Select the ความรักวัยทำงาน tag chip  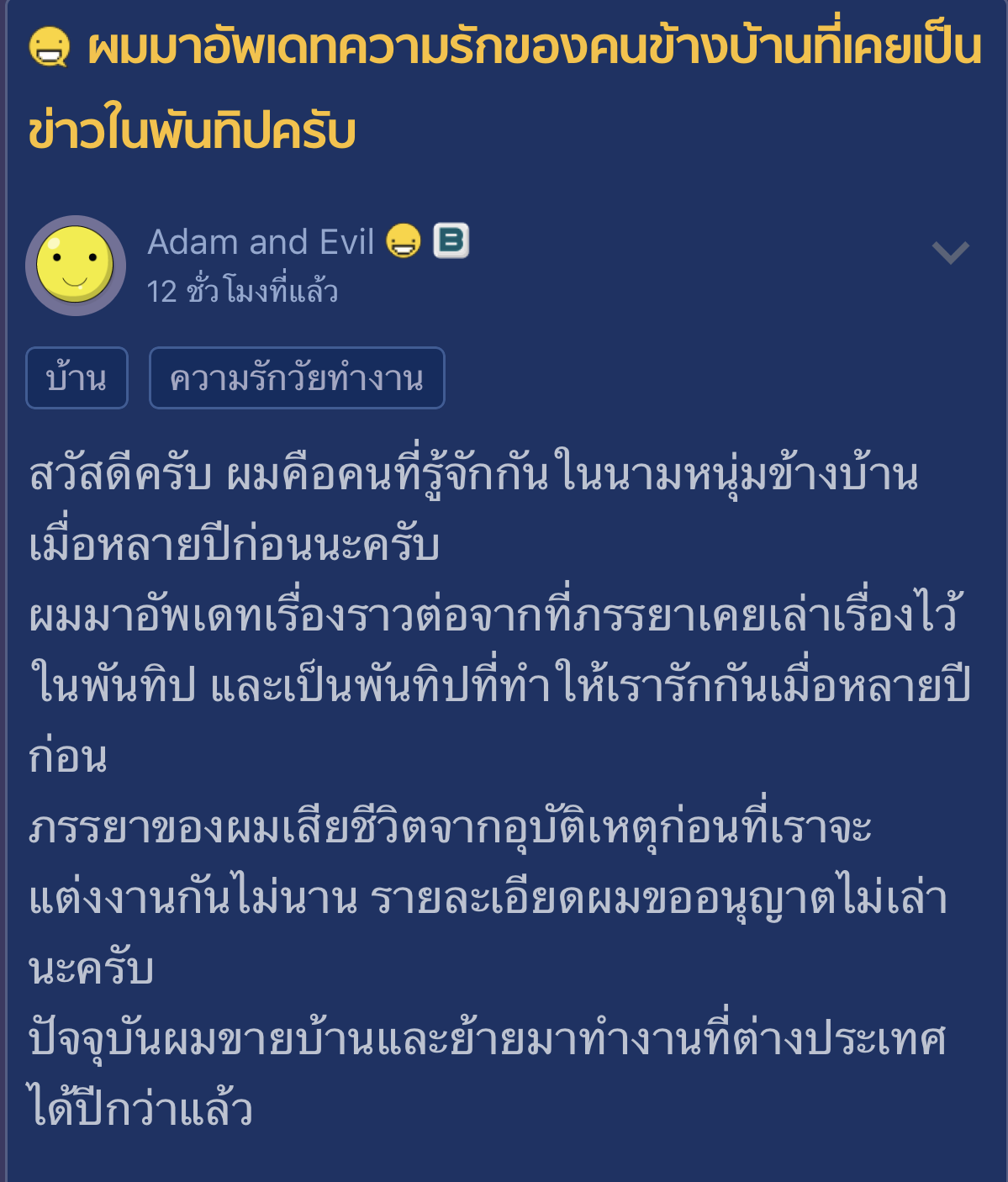pos(297,378)
